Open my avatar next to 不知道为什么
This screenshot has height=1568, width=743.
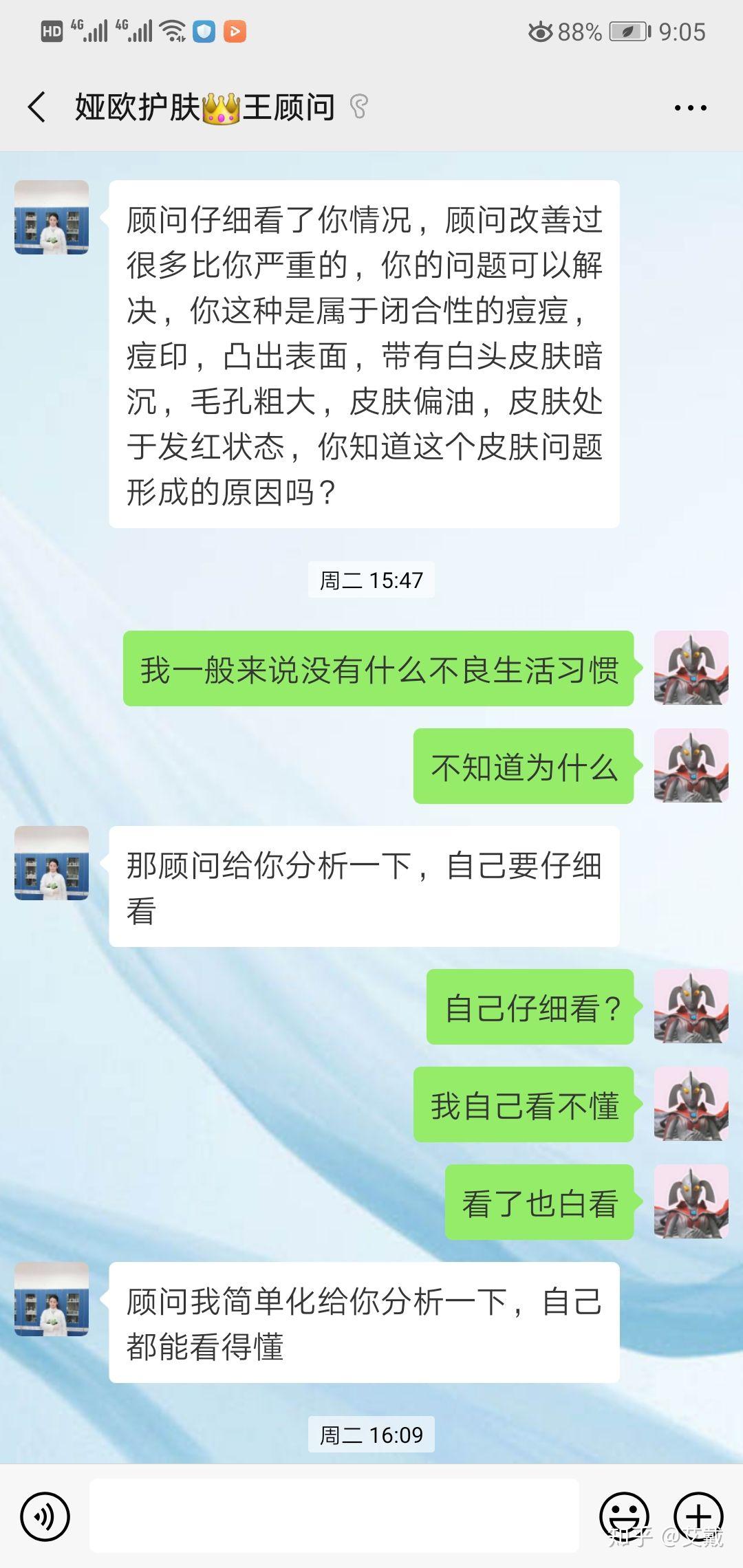click(691, 765)
